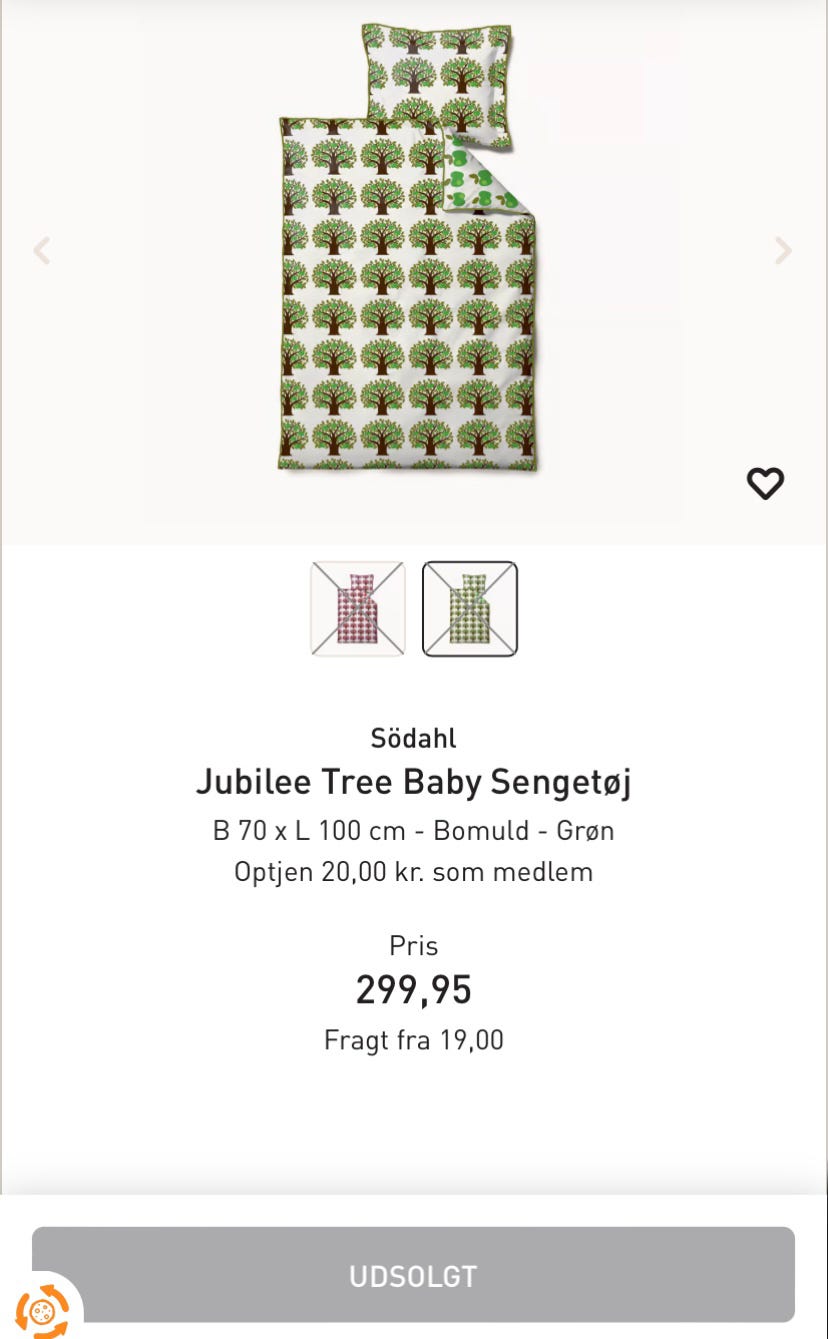Tap the UDSOLGT button
The image size is (828, 1339).
[413, 1275]
